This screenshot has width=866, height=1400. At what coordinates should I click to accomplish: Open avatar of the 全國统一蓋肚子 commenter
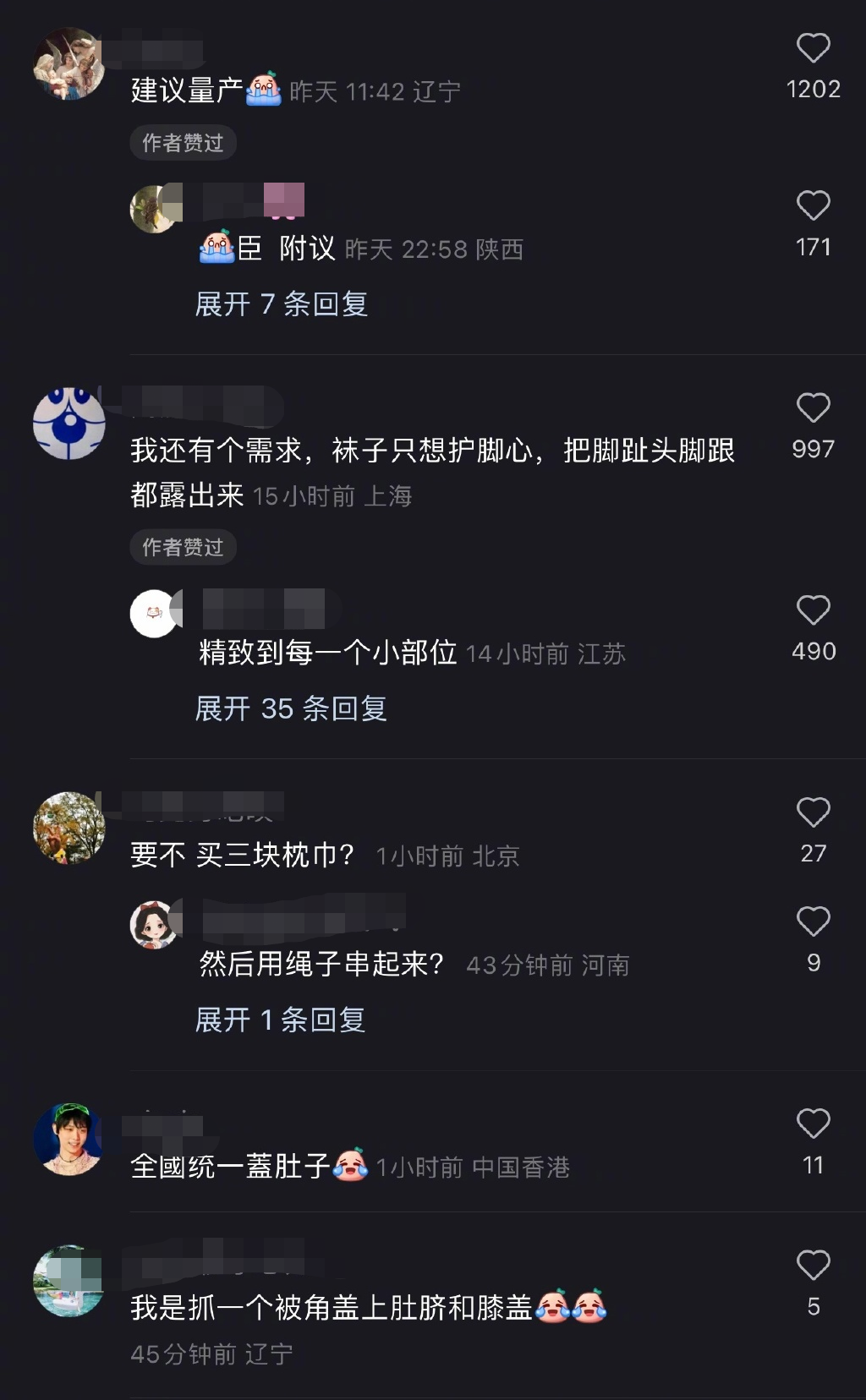69,1139
